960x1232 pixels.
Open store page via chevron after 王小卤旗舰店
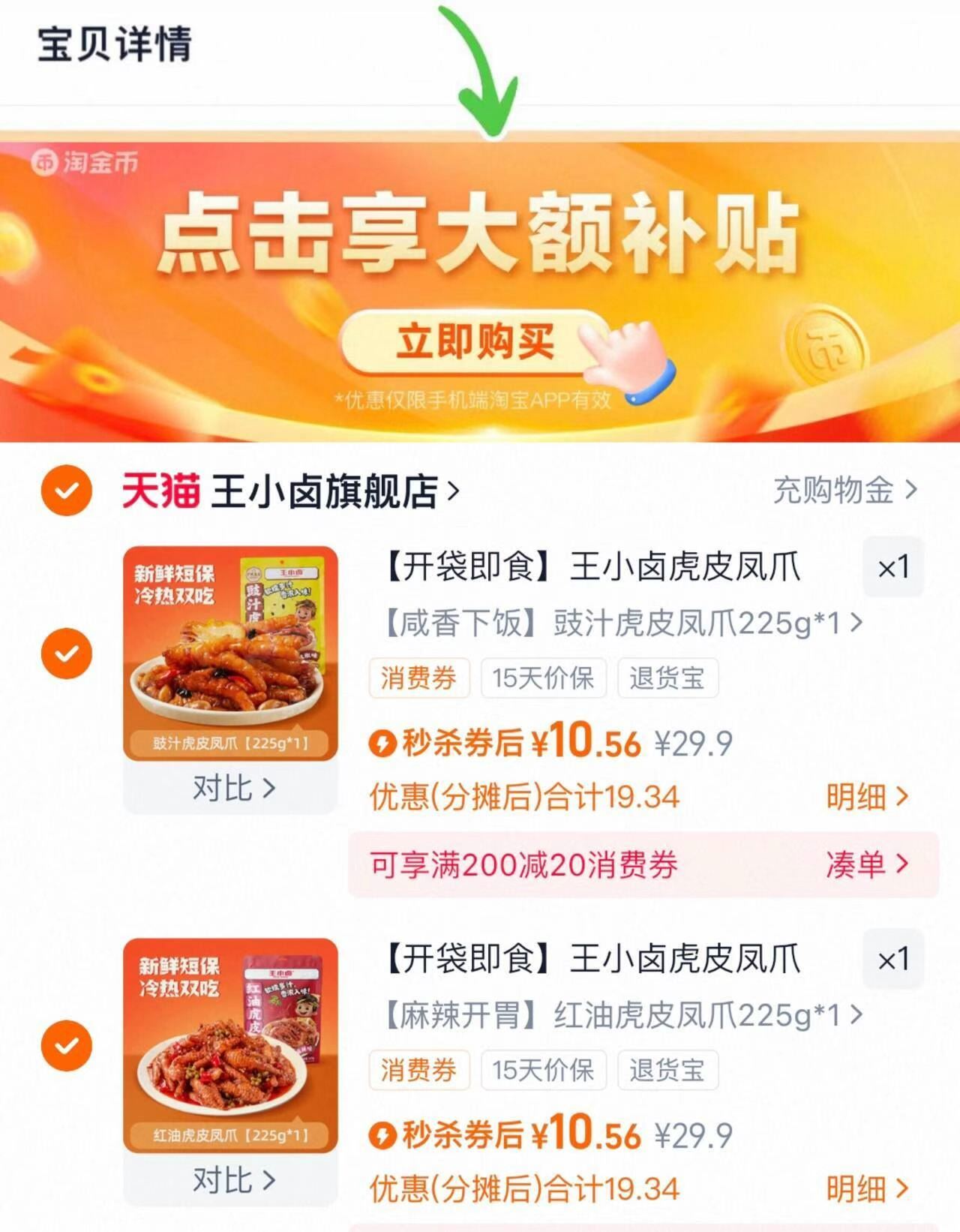pyautogui.click(x=450, y=491)
